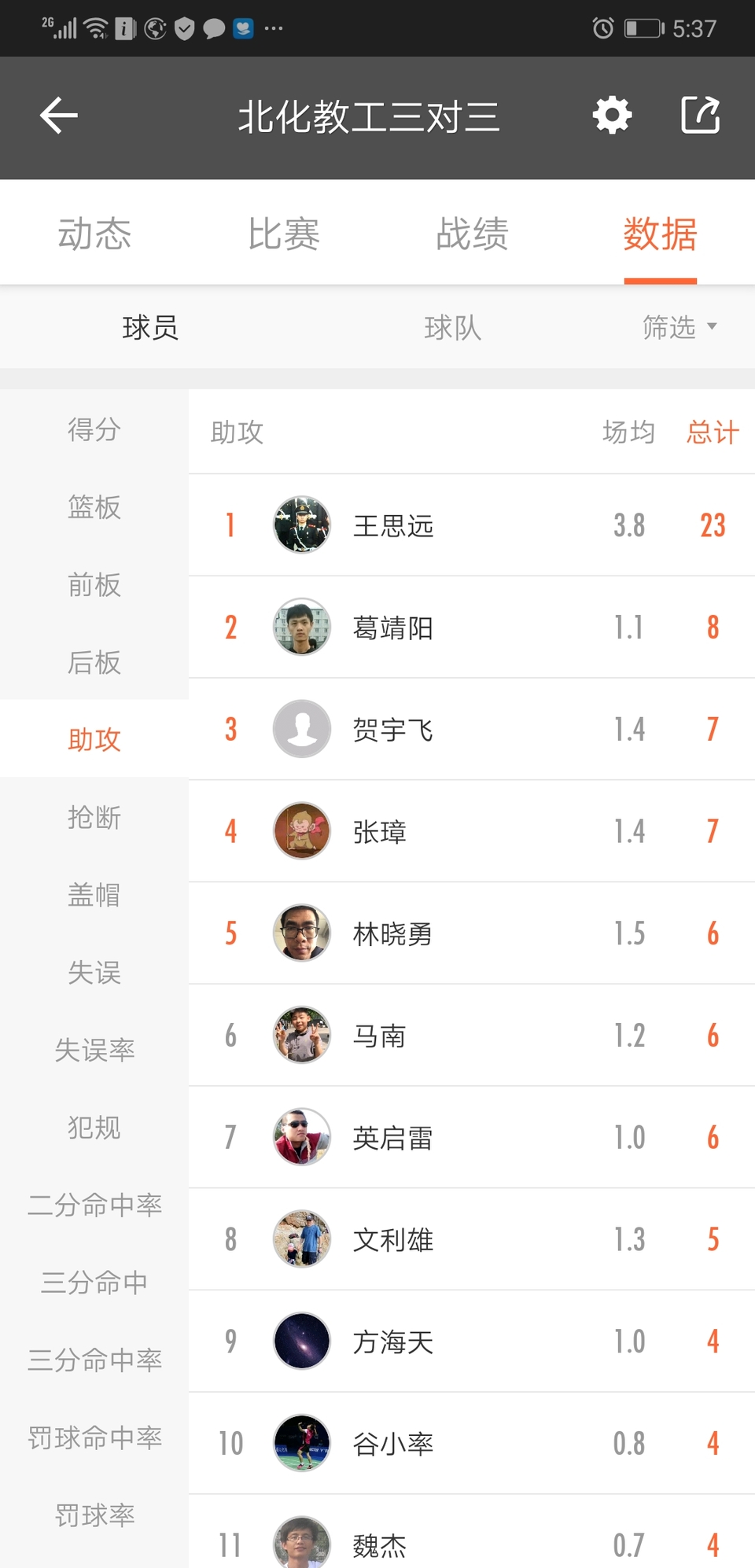Go back using the arrow icon
The width and height of the screenshot is (755, 1568).
[x=59, y=116]
